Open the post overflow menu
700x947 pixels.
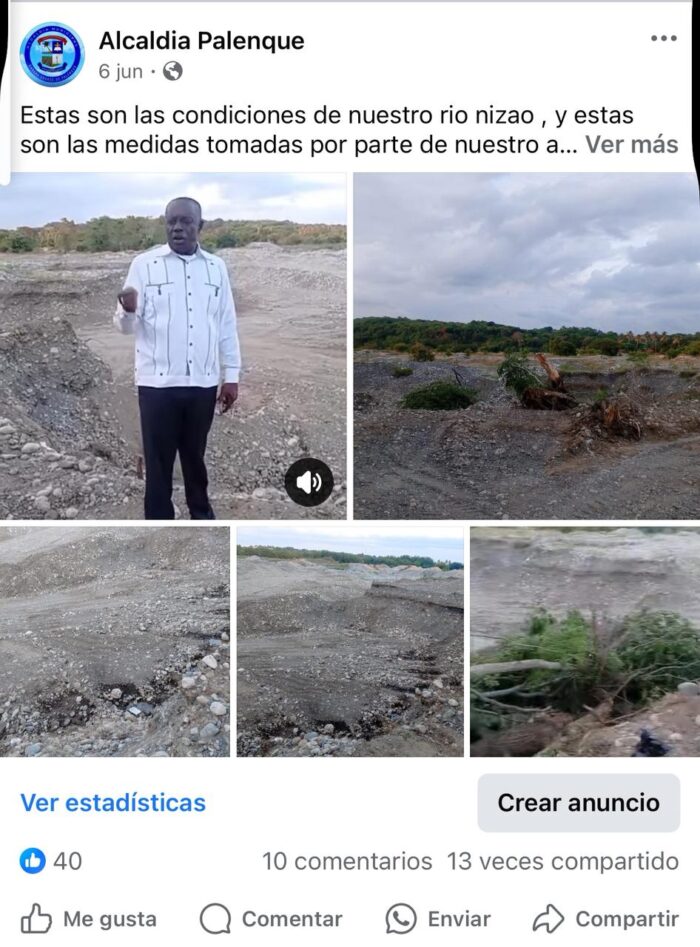pyautogui.click(x=663, y=39)
